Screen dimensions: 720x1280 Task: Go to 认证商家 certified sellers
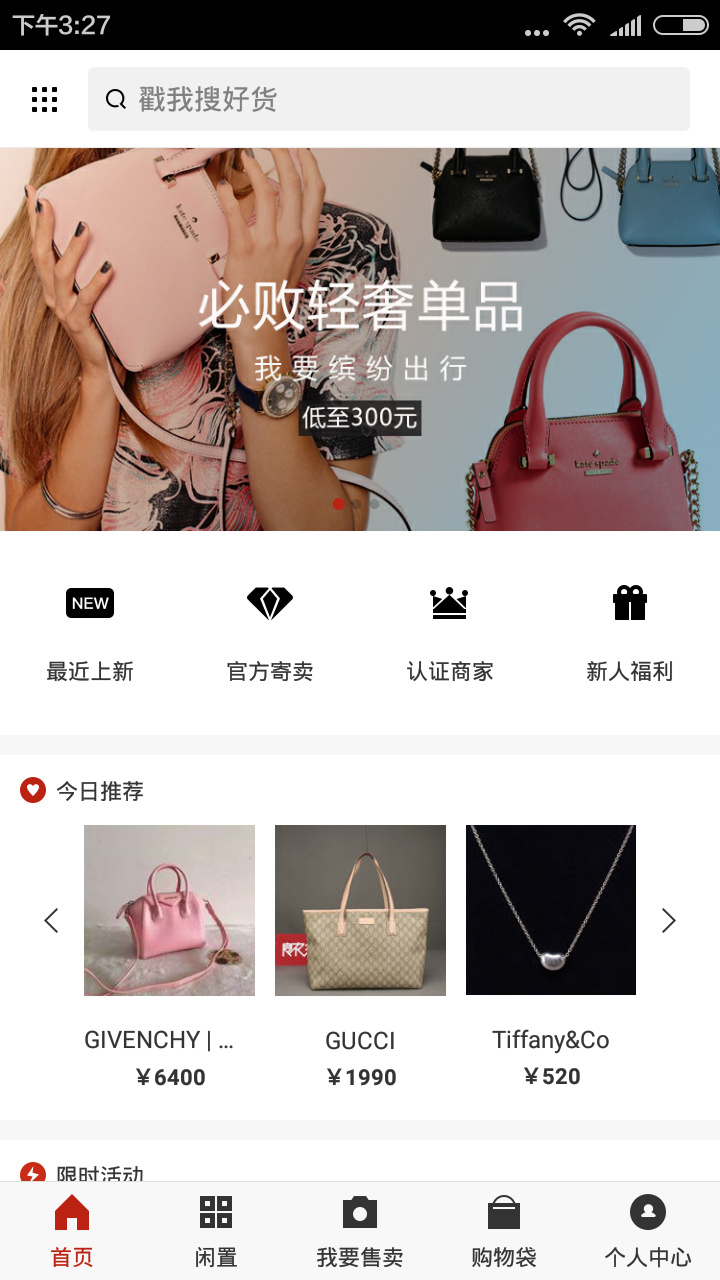[x=450, y=632]
